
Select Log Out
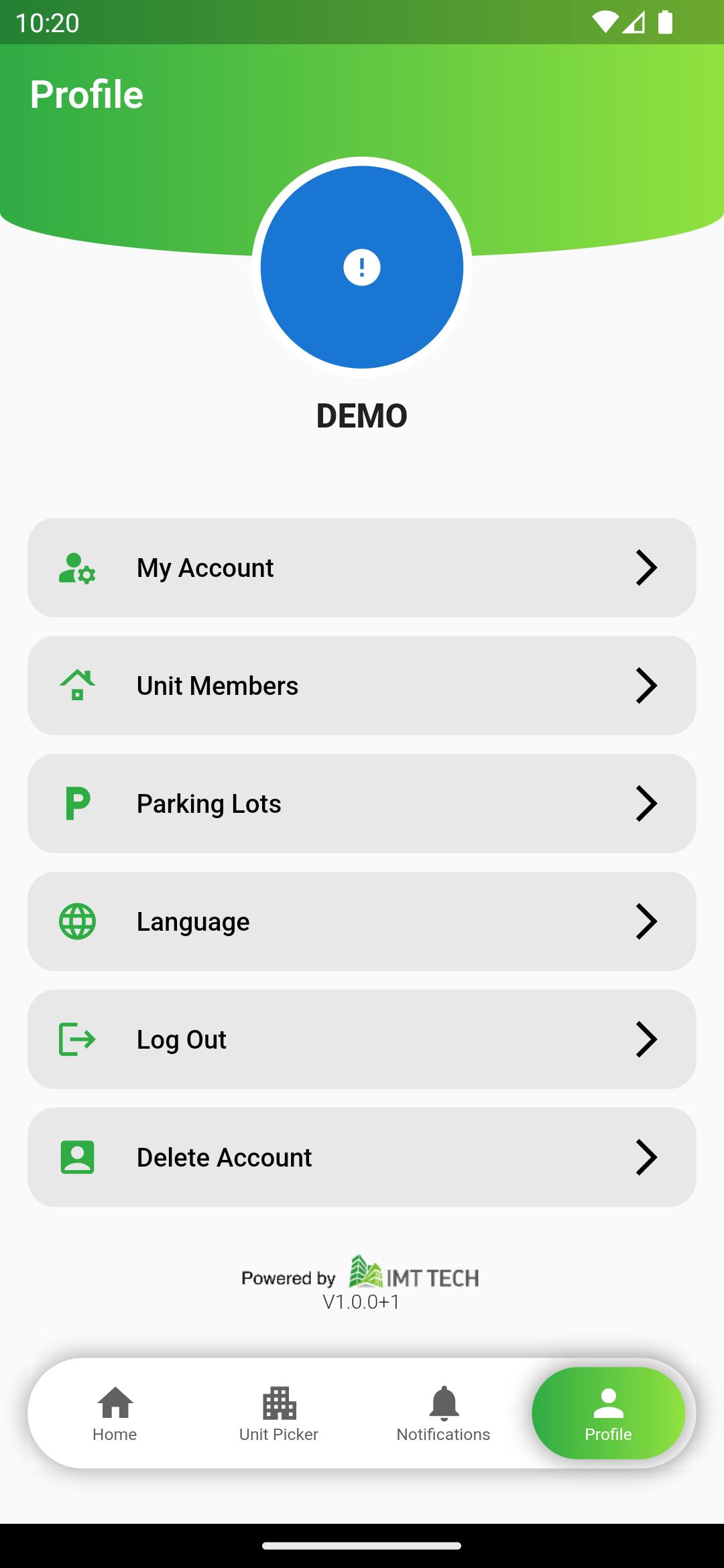pos(362,1039)
